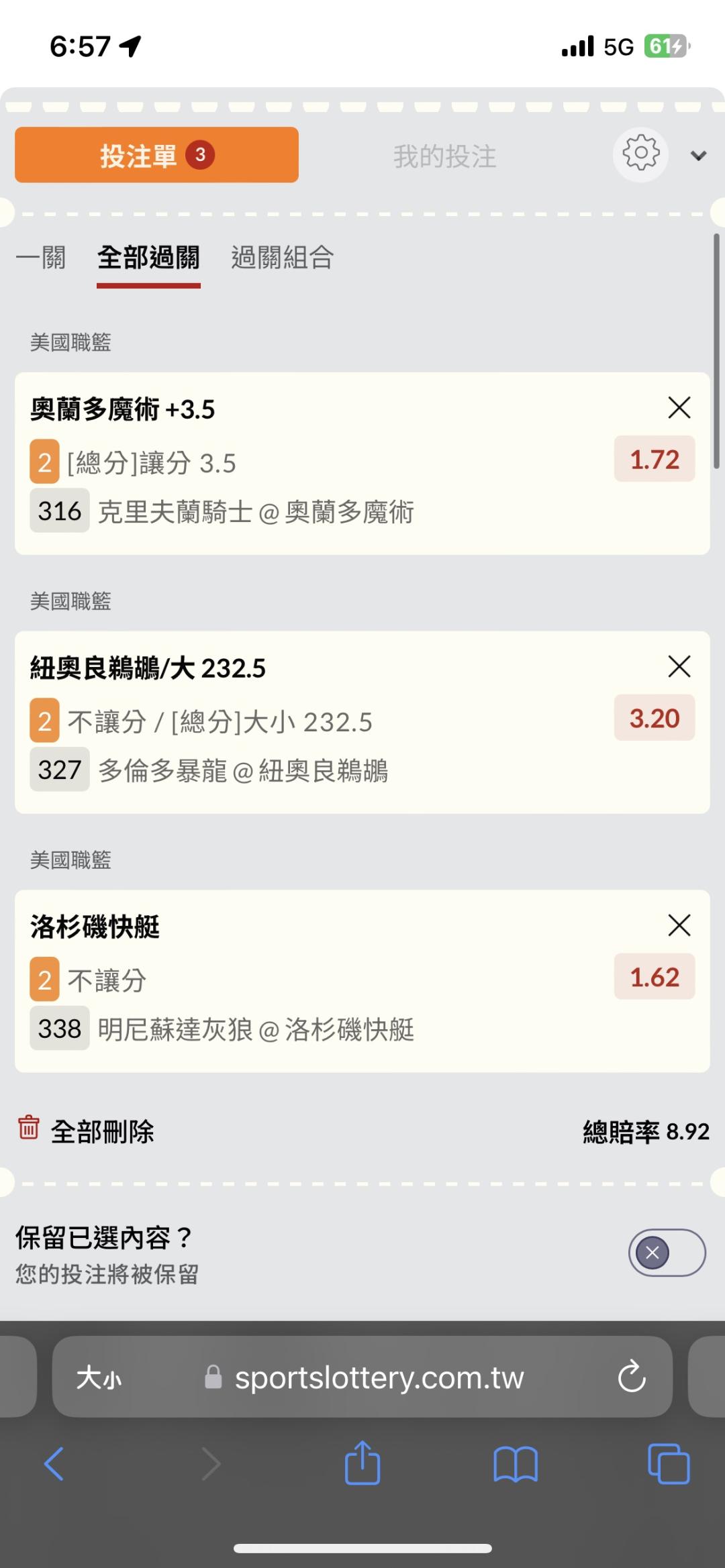Viewport: 725px width, 1568px height.
Task: Remove the 洛杉磯快艇 selection
Action: (x=679, y=925)
